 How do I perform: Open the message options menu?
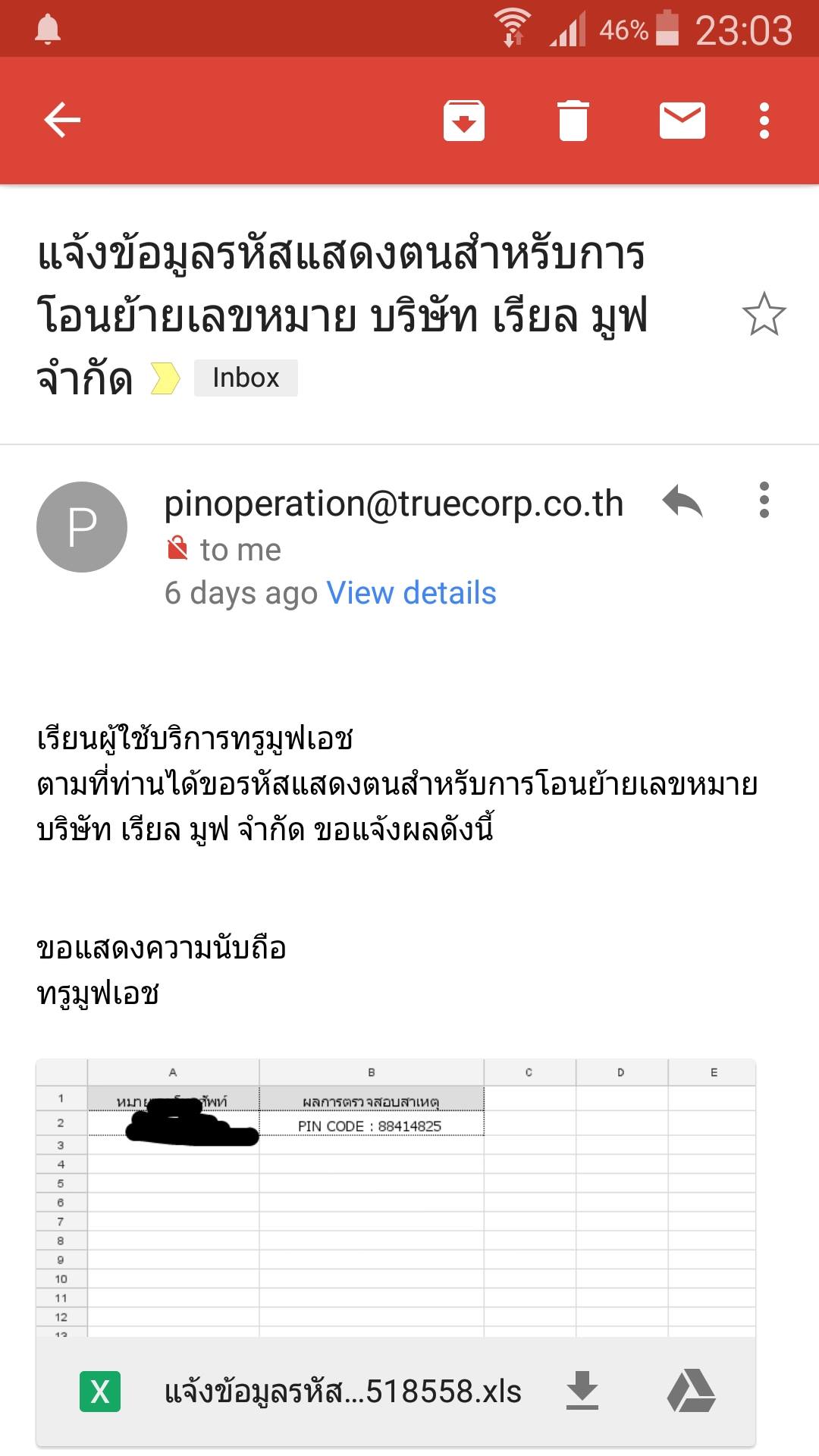click(x=764, y=500)
